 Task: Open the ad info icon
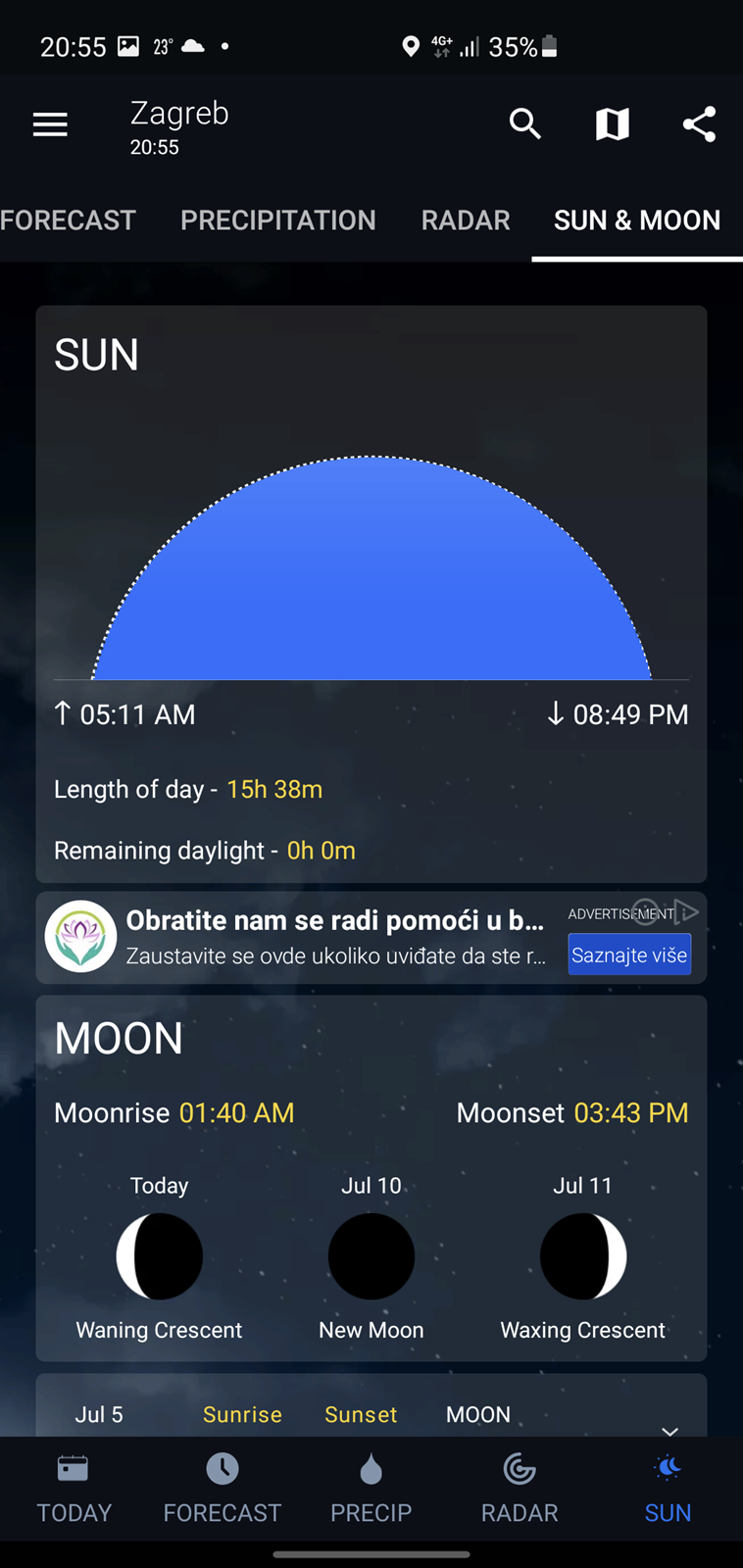(x=646, y=912)
